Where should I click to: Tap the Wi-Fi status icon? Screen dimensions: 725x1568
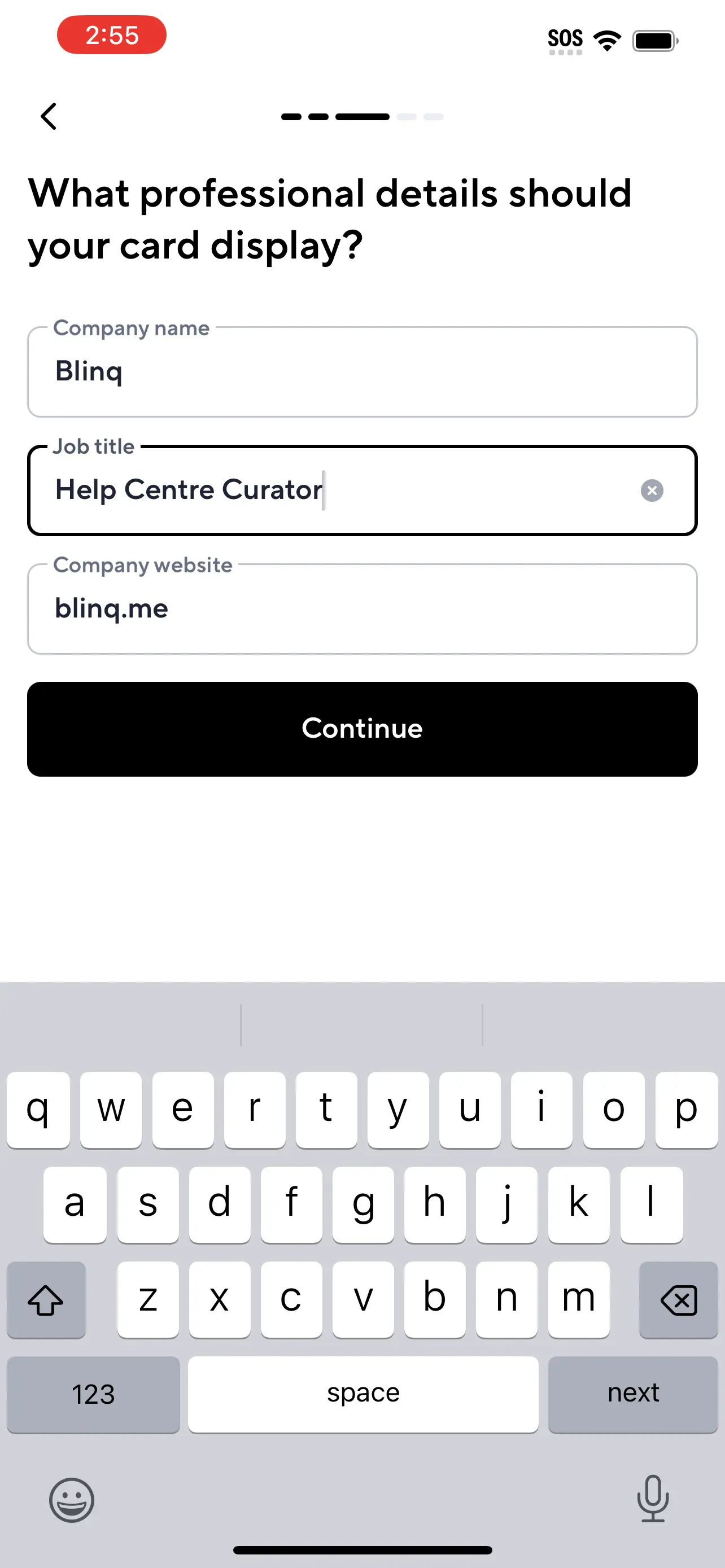[x=606, y=39]
